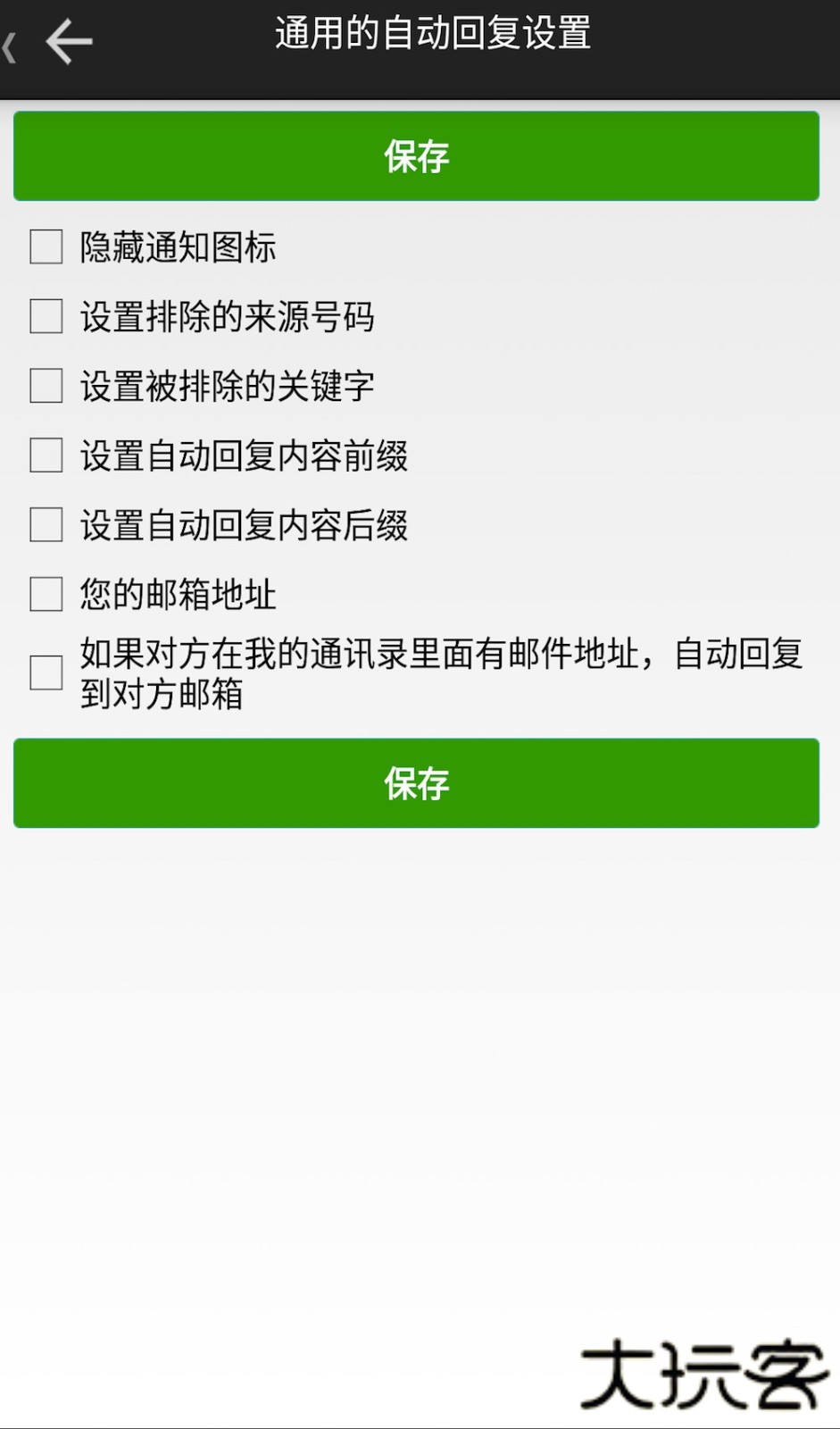Toggle the hide notification icon setting

[45, 247]
